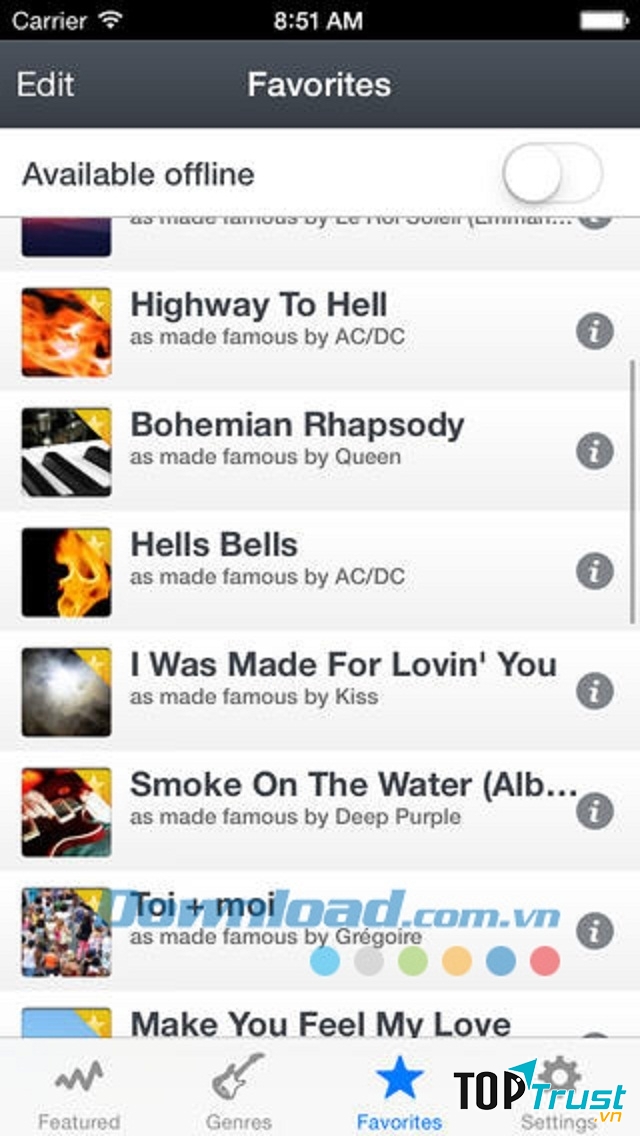Show info for Highway To Hell
Image resolution: width=640 pixels, height=1136 pixels.
coord(595,330)
